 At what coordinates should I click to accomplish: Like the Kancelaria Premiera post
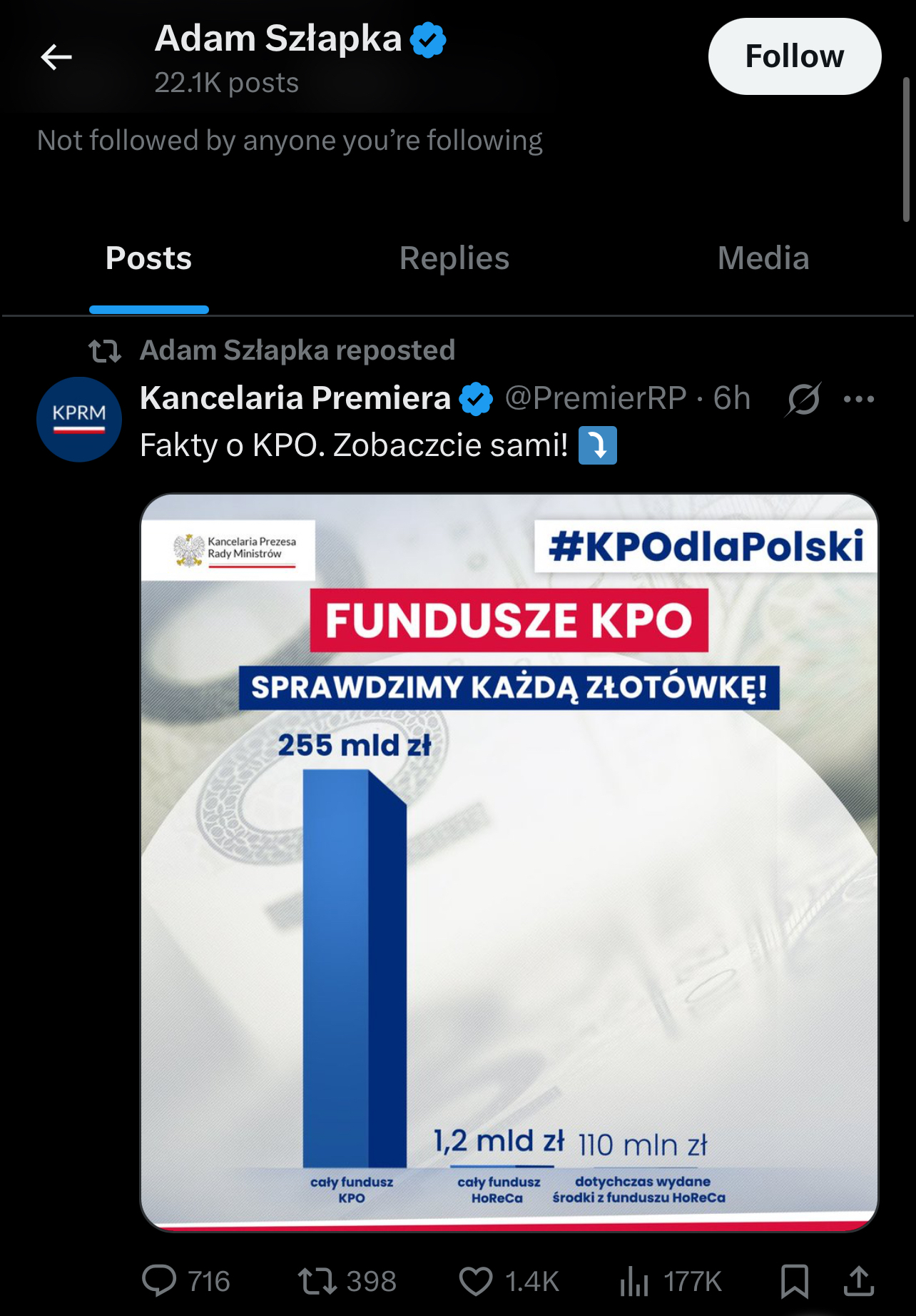(476, 1281)
